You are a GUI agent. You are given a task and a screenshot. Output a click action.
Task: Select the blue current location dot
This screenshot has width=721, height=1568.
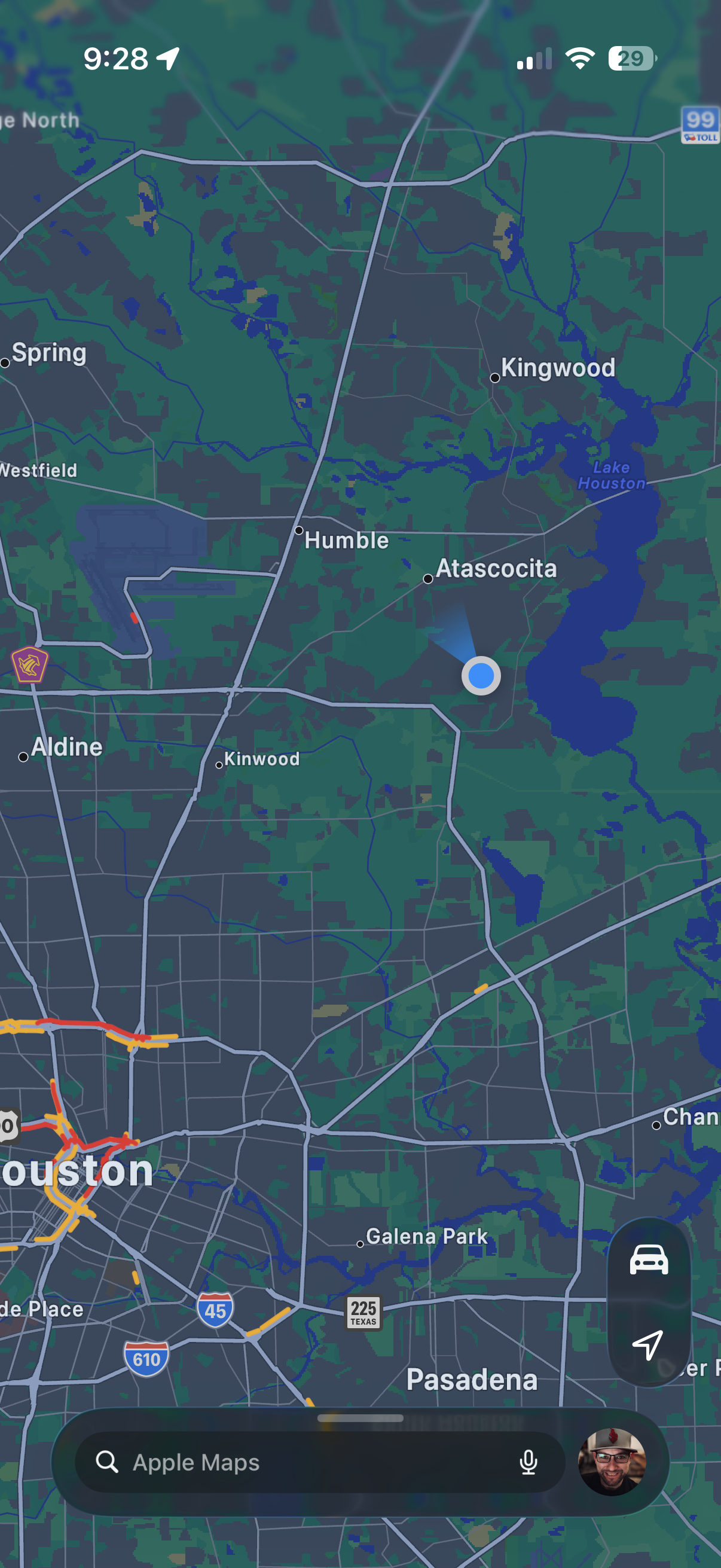[481, 676]
